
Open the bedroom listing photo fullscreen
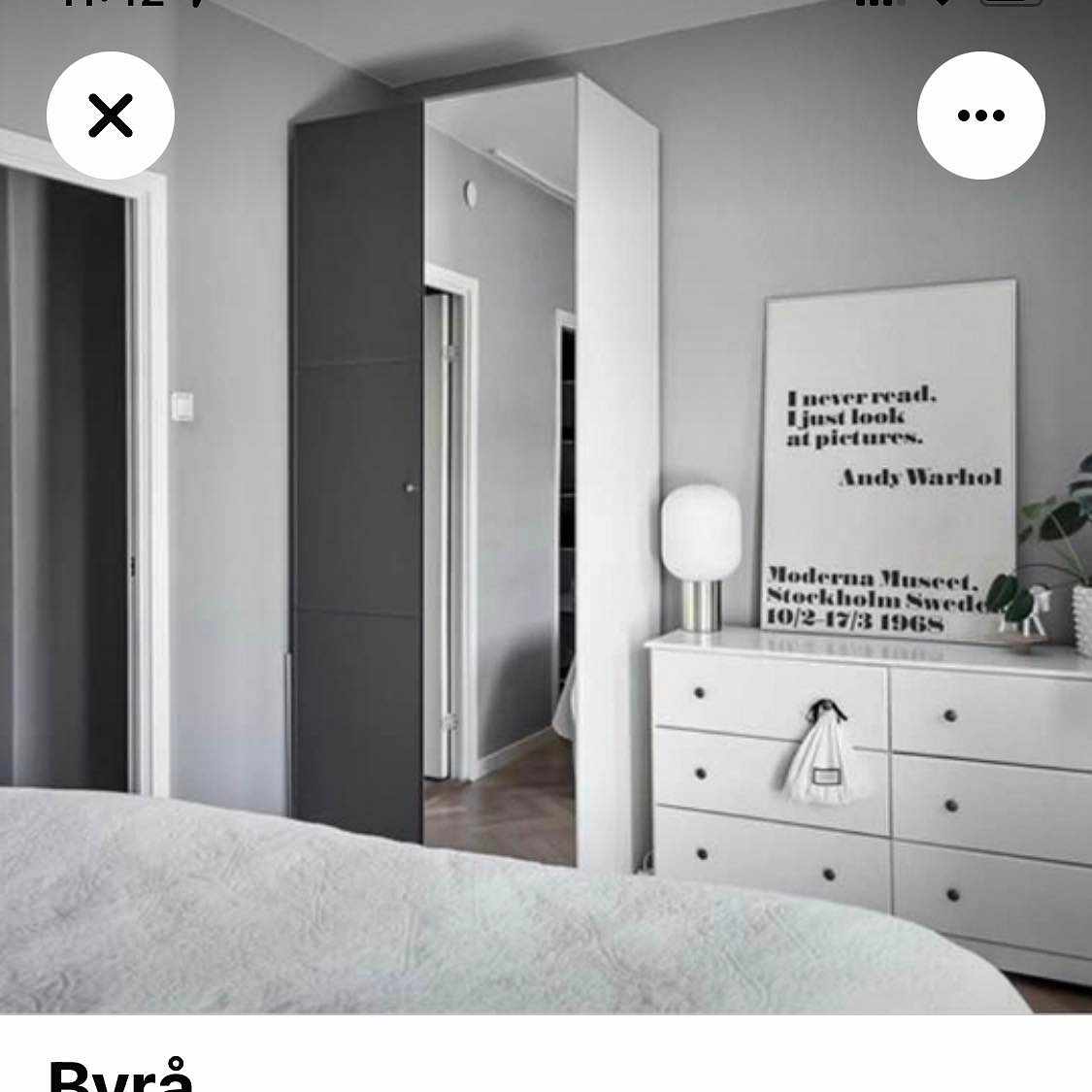coord(544,544)
